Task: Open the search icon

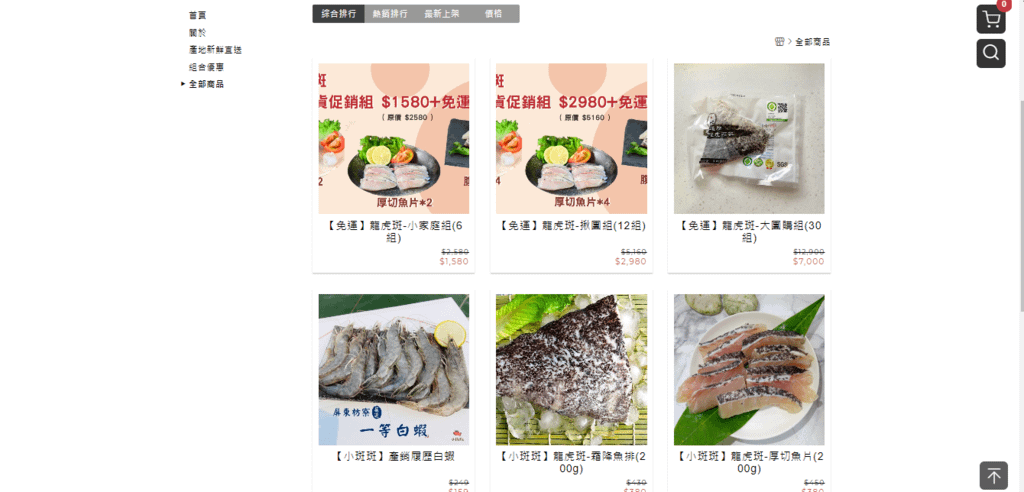Action: pyautogui.click(x=991, y=53)
